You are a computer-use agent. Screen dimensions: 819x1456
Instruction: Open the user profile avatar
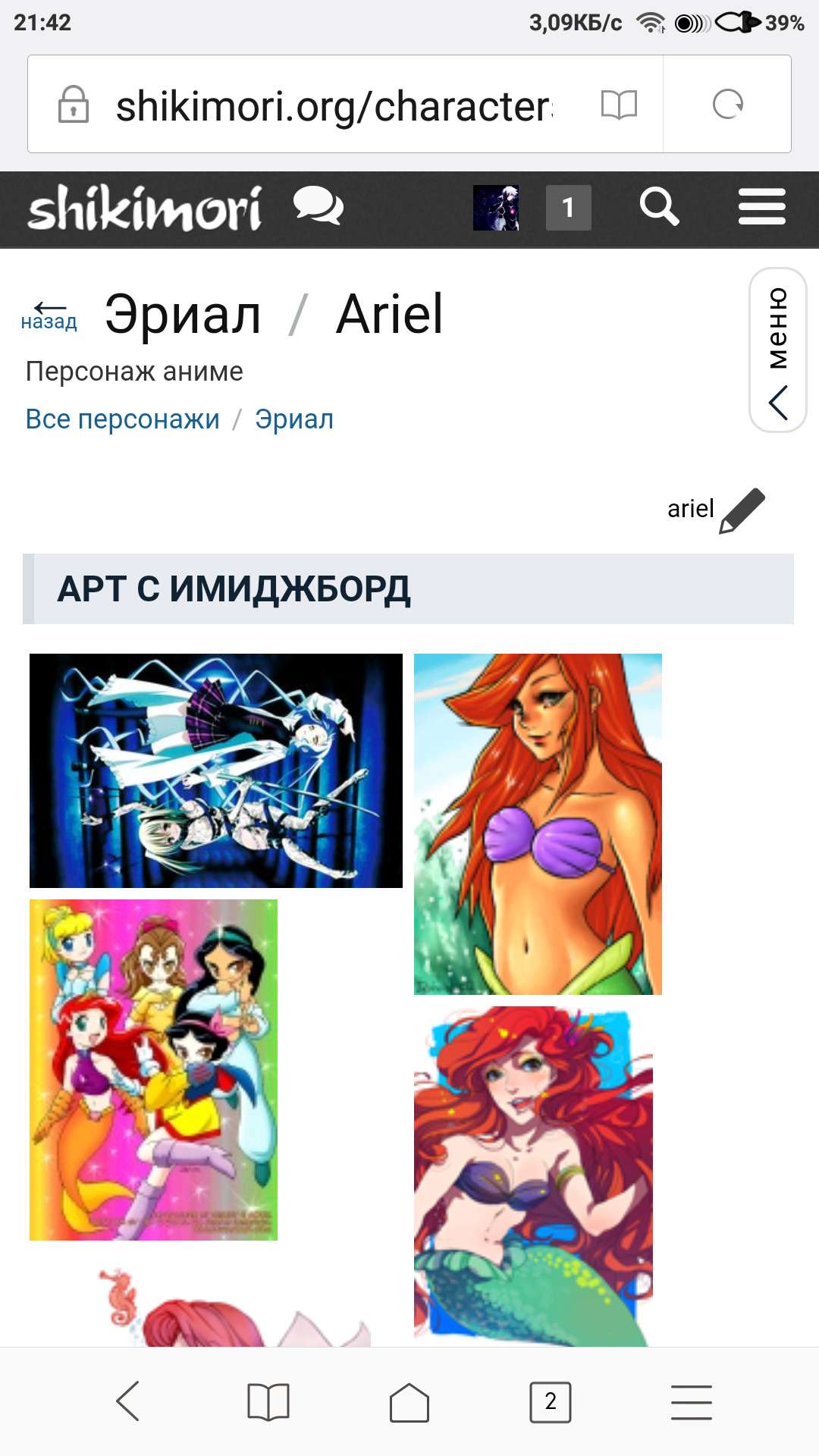pyautogui.click(x=496, y=208)
